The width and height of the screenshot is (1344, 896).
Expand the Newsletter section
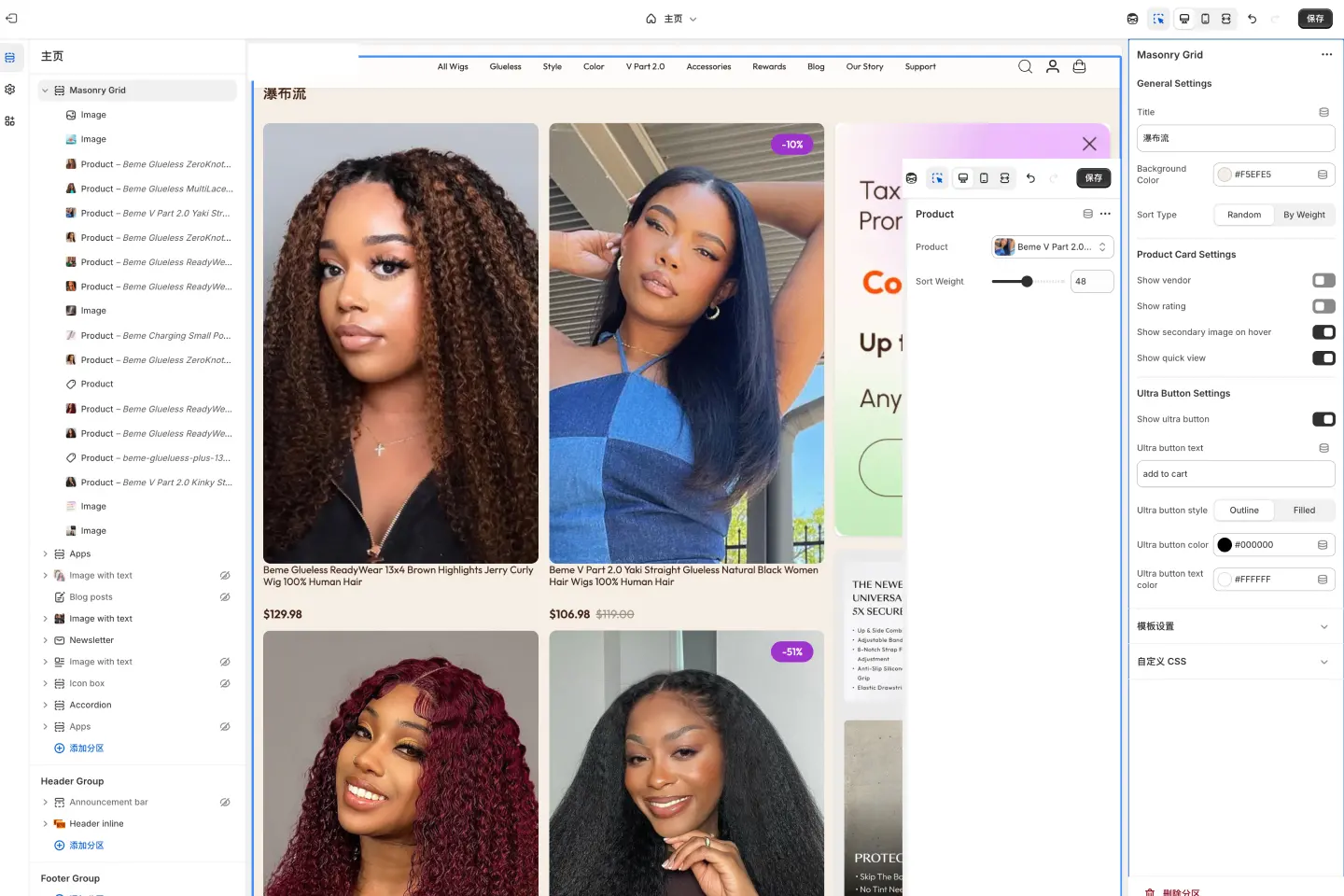point(45,640)
